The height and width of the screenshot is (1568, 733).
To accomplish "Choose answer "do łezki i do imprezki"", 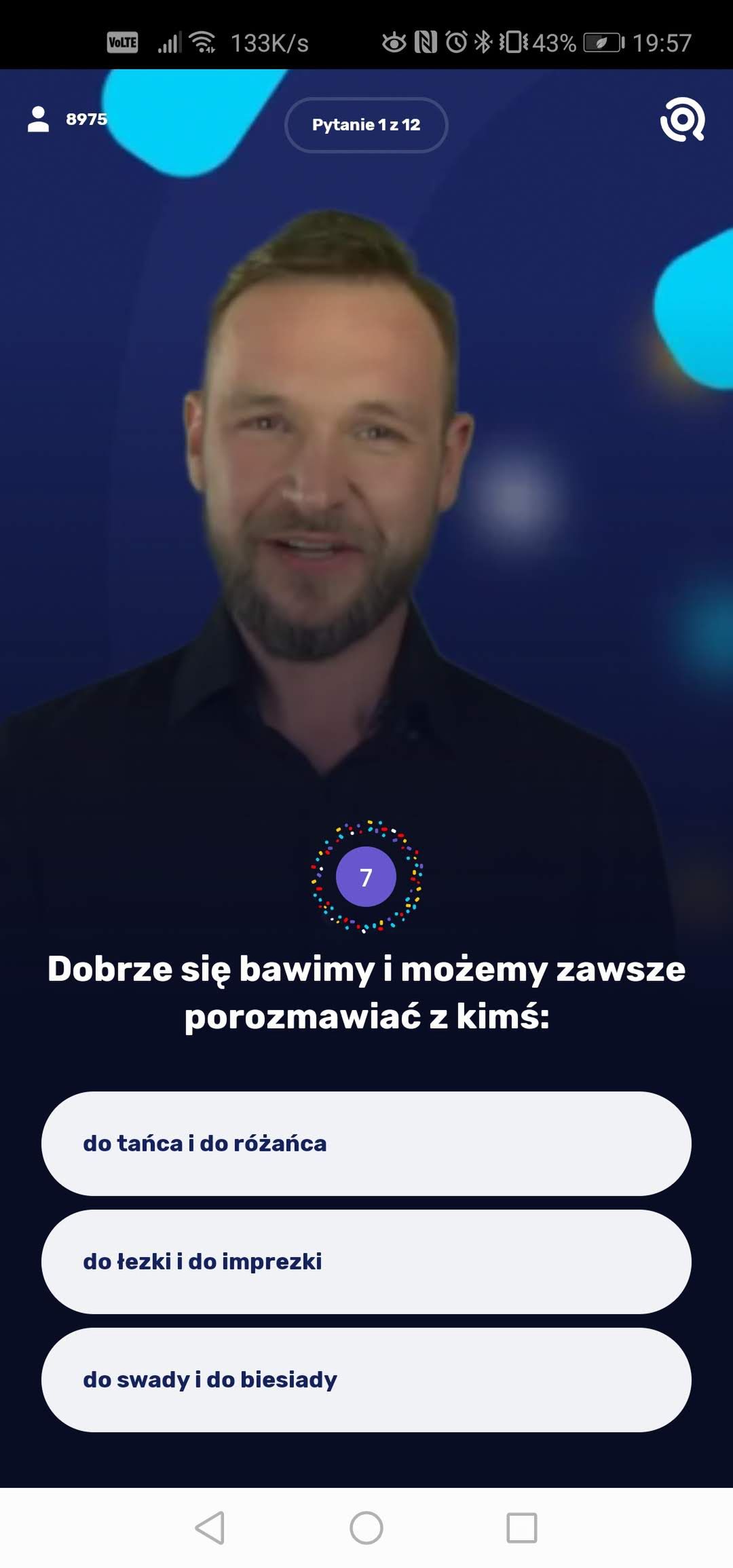I will [x=366, y=1262].
